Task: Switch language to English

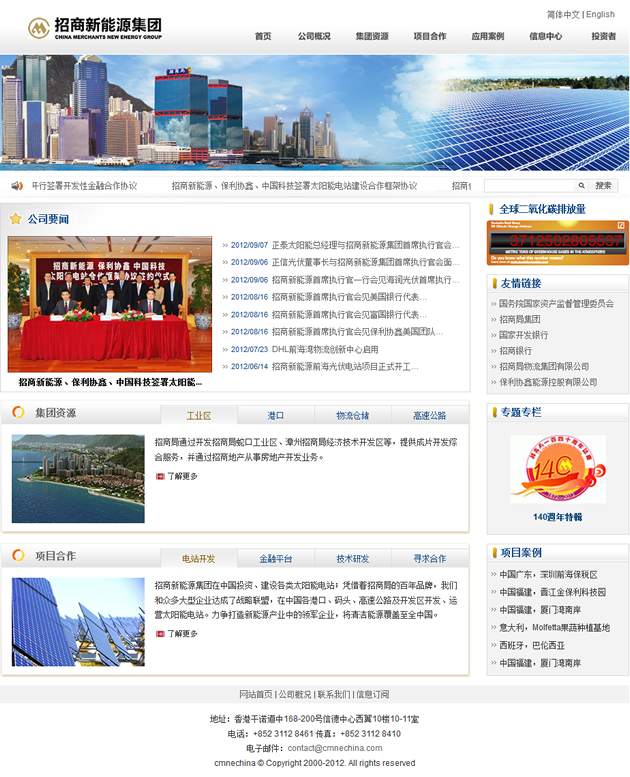Action: [x=600, y=15]
